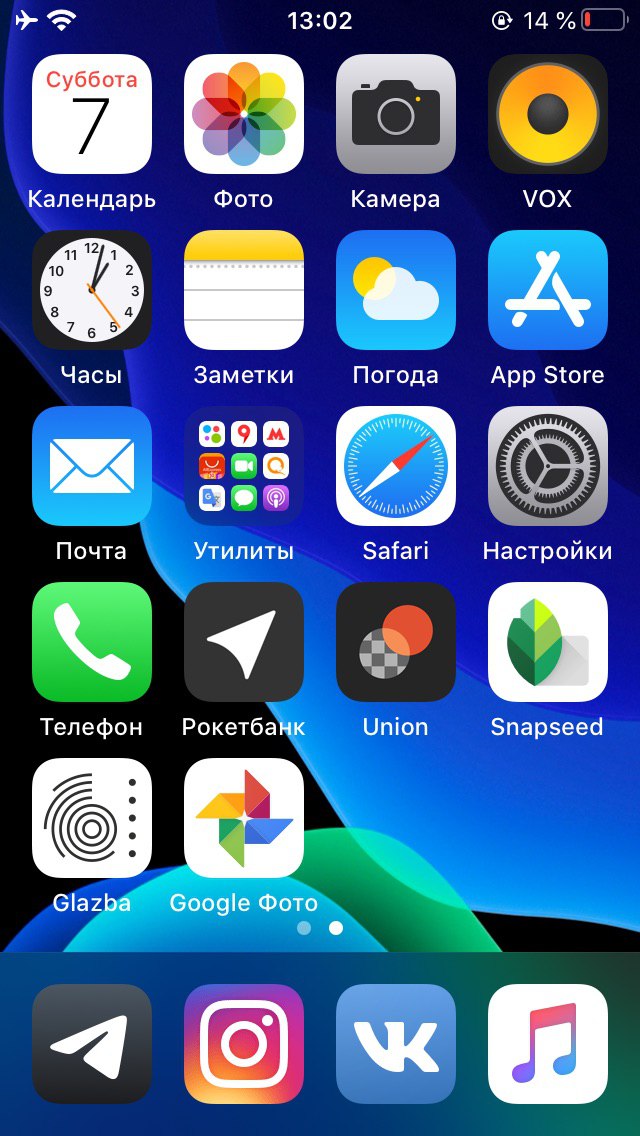
Task: Open Настройки settings
Action: 548,466
